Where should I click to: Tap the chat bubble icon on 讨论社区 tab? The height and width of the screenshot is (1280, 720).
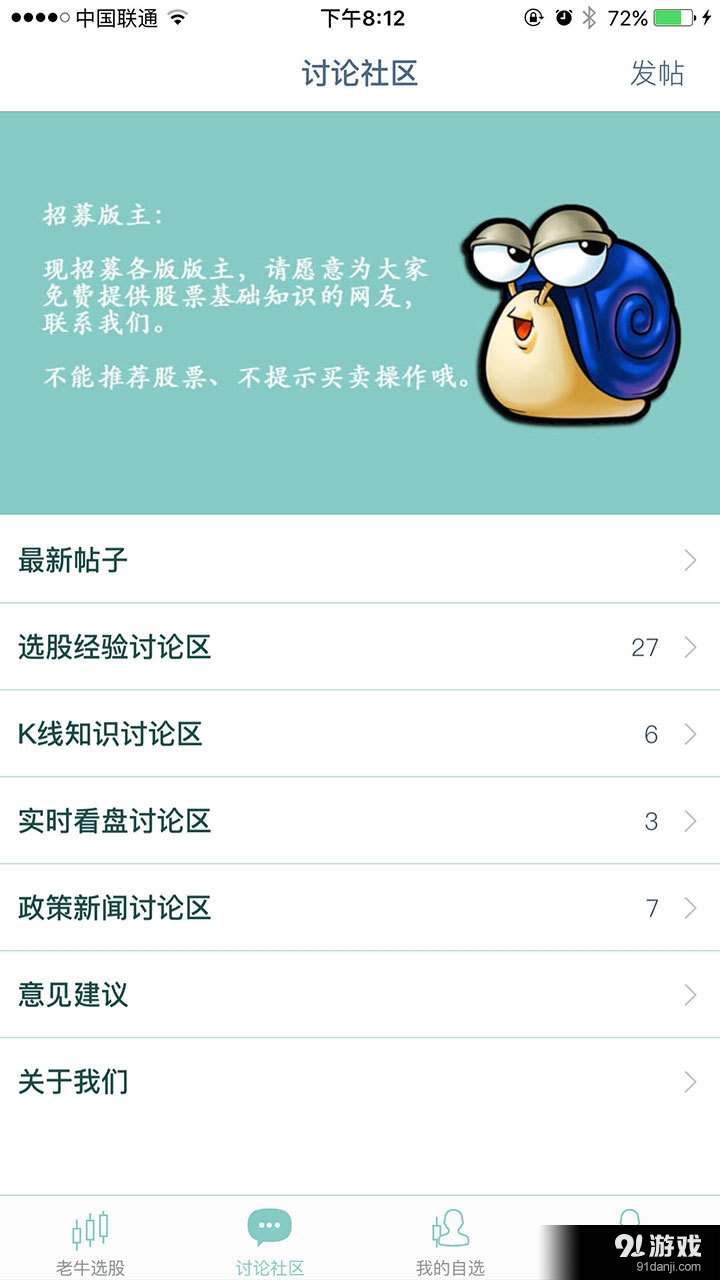(x=268, y=1222)
